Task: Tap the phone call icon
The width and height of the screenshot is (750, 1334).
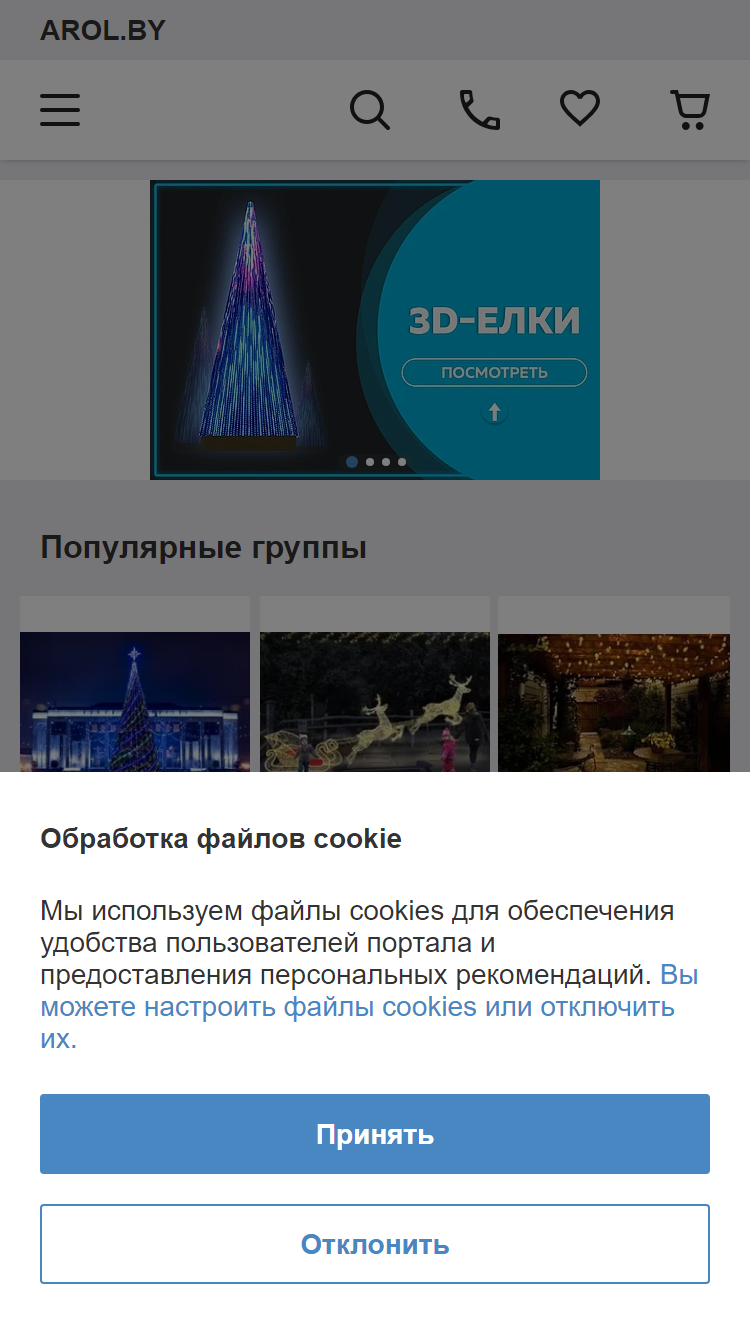Action: coord(480,110)
